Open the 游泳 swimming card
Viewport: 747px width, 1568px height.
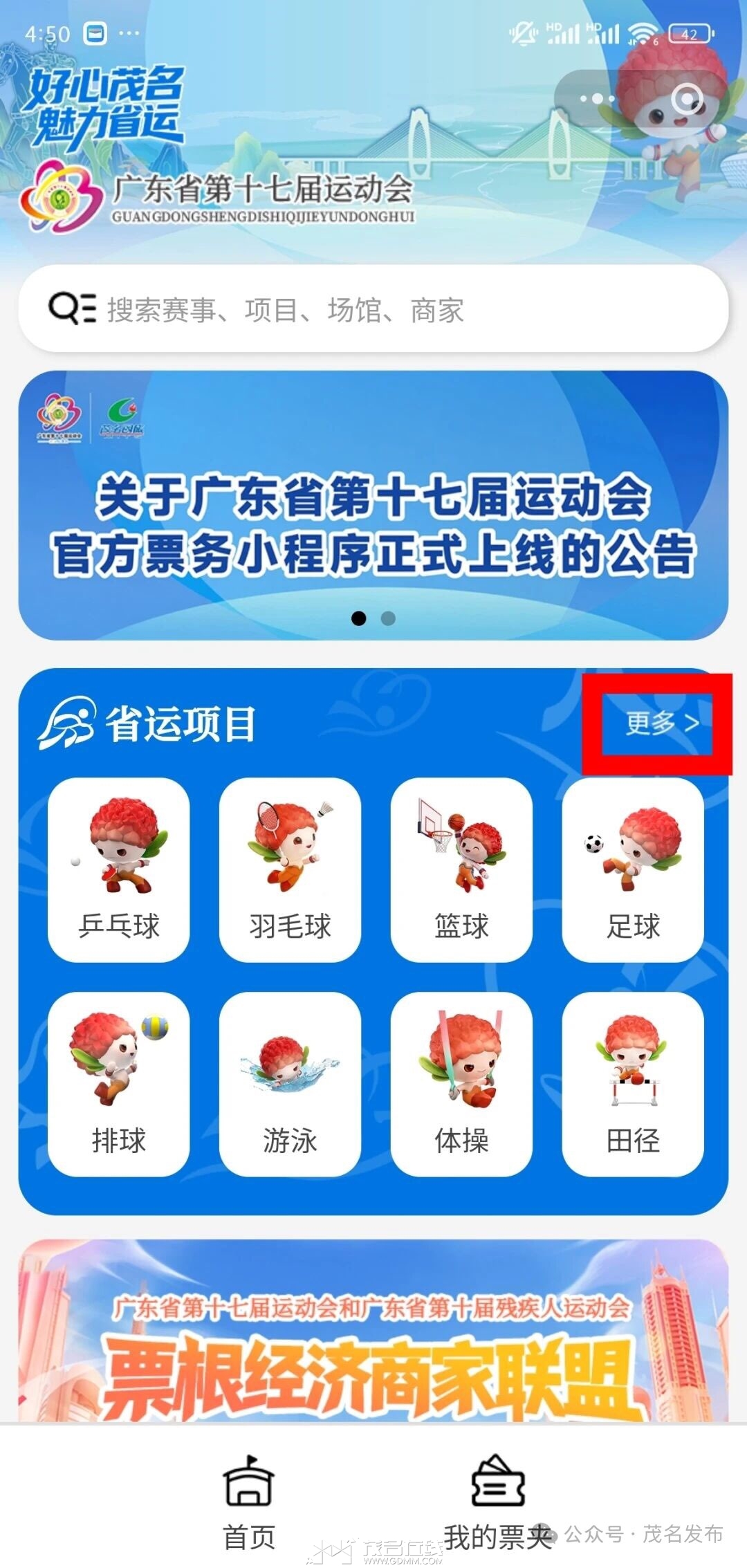(290, 1084)
